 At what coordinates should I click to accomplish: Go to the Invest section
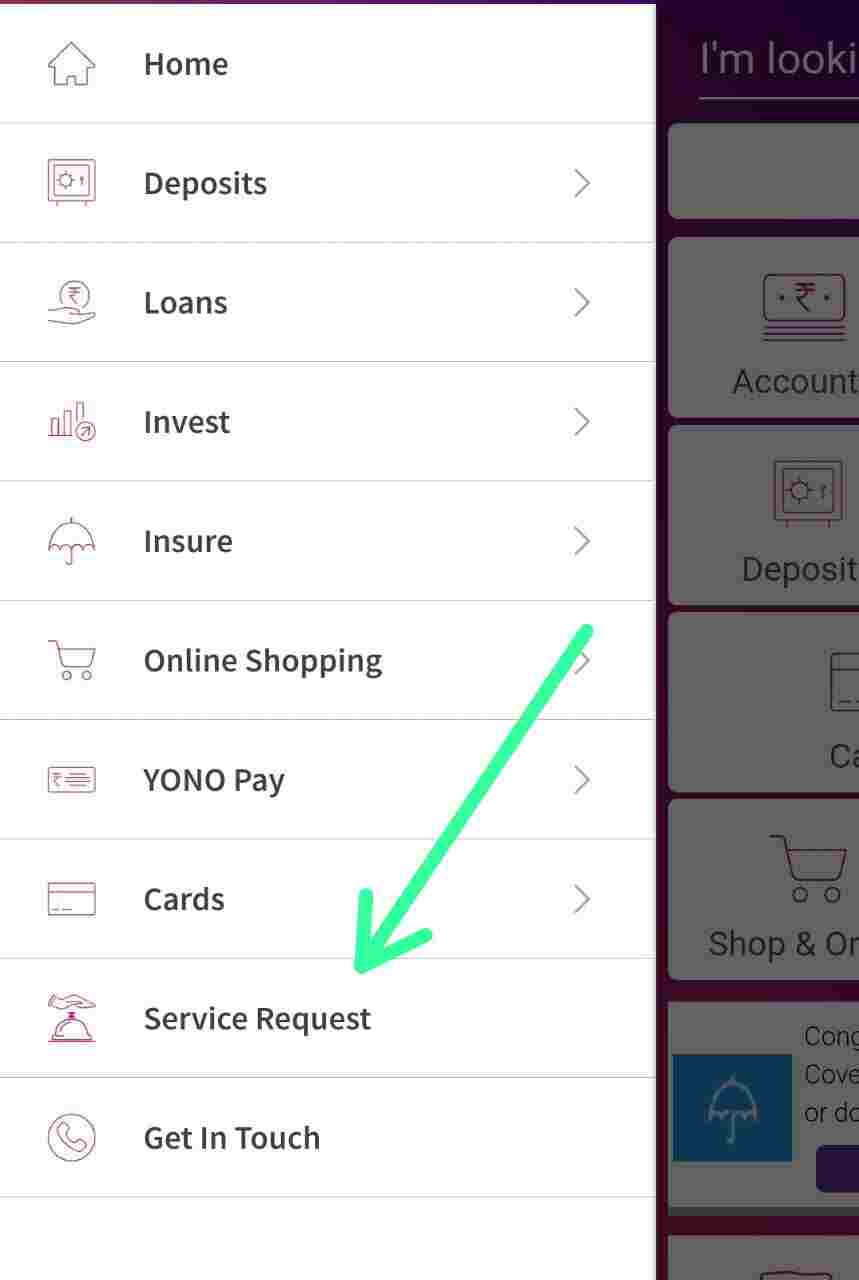(x=187, y=422)
